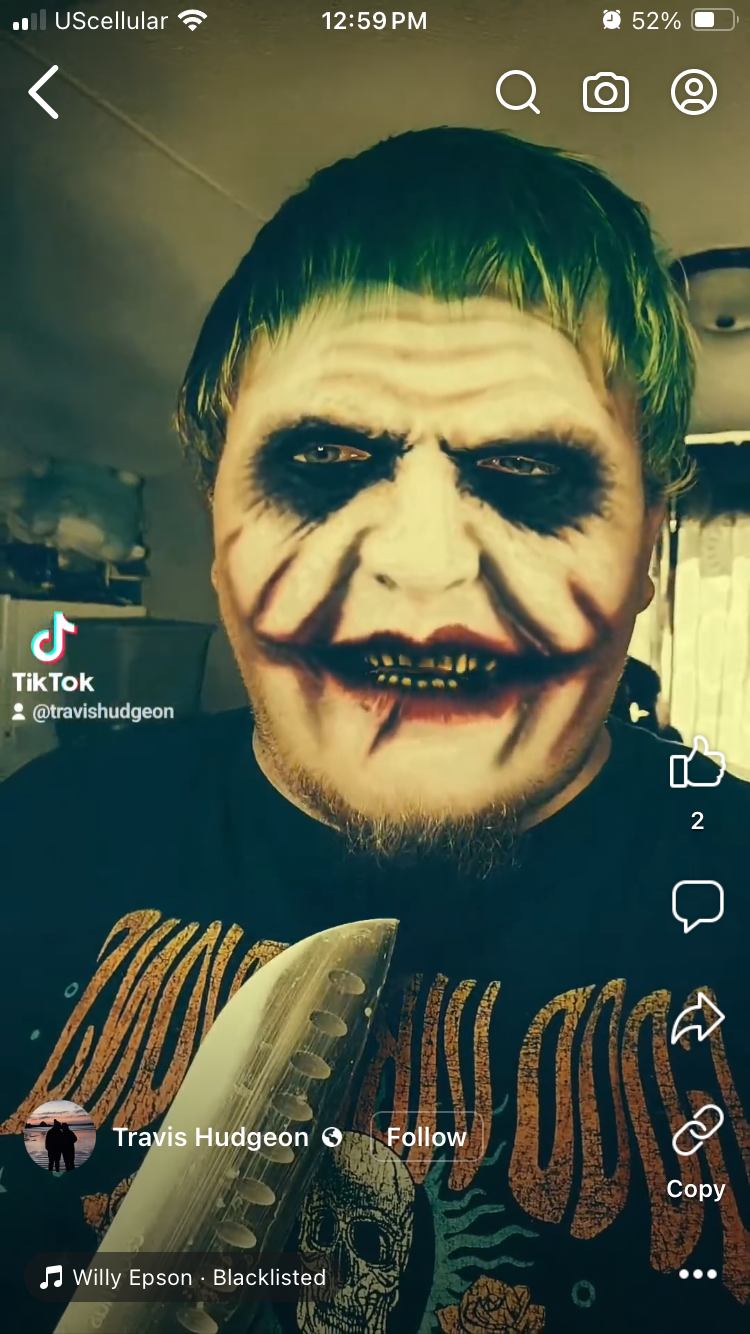Image resolution: width=750 pixels, height=1334 pixels.
Task: Open the camera icon at top
Action: click(x=606, y=92)
